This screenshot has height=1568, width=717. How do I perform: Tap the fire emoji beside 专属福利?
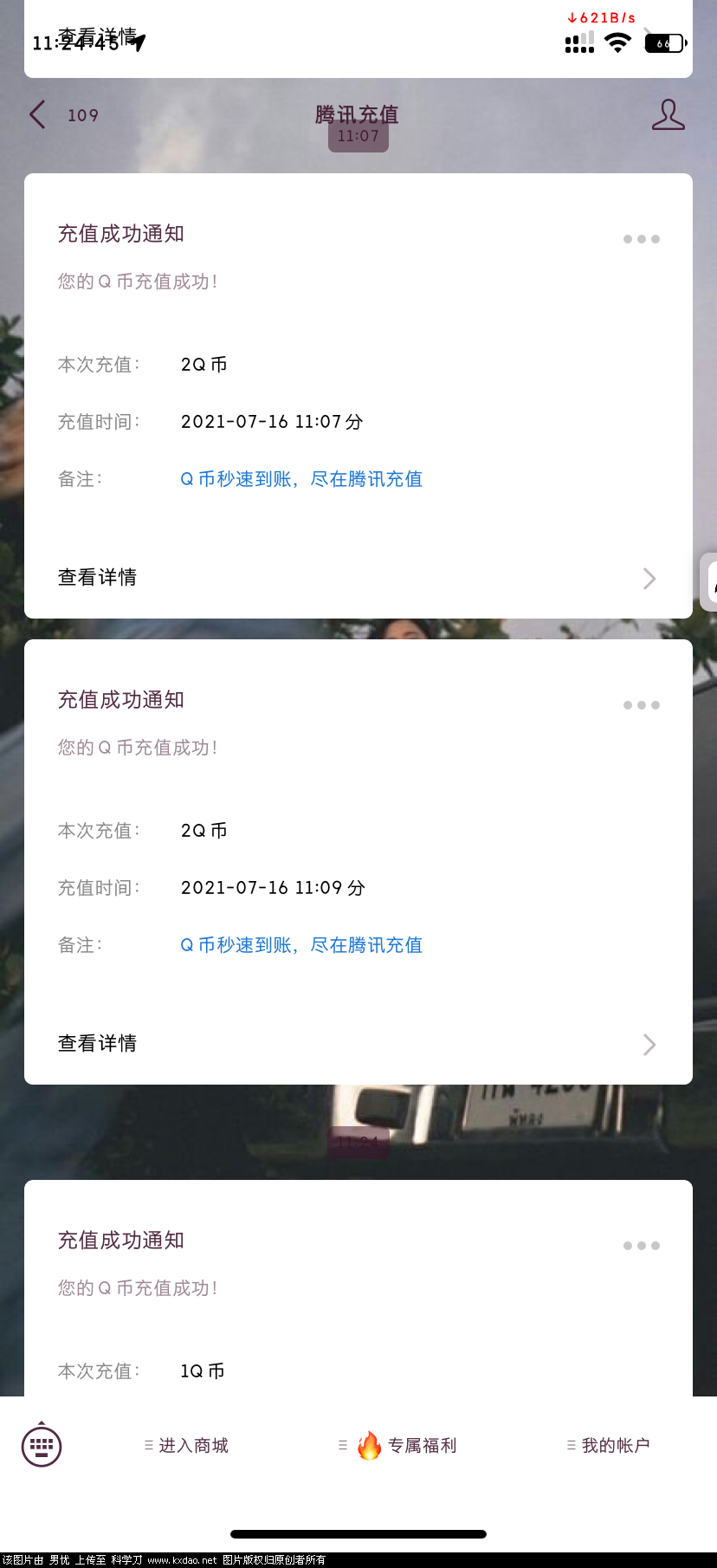(370, 1445)
